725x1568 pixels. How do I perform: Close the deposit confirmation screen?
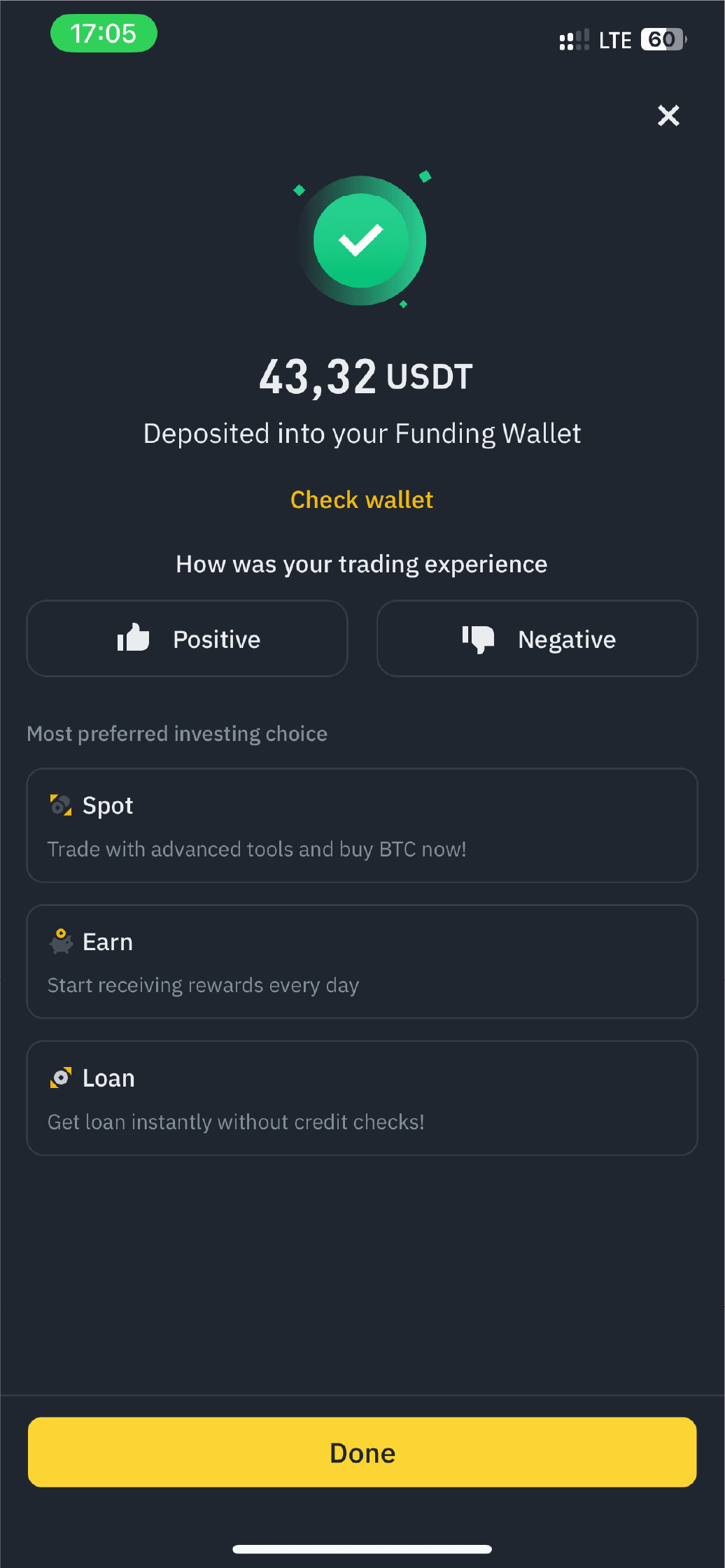pos(668,115)
